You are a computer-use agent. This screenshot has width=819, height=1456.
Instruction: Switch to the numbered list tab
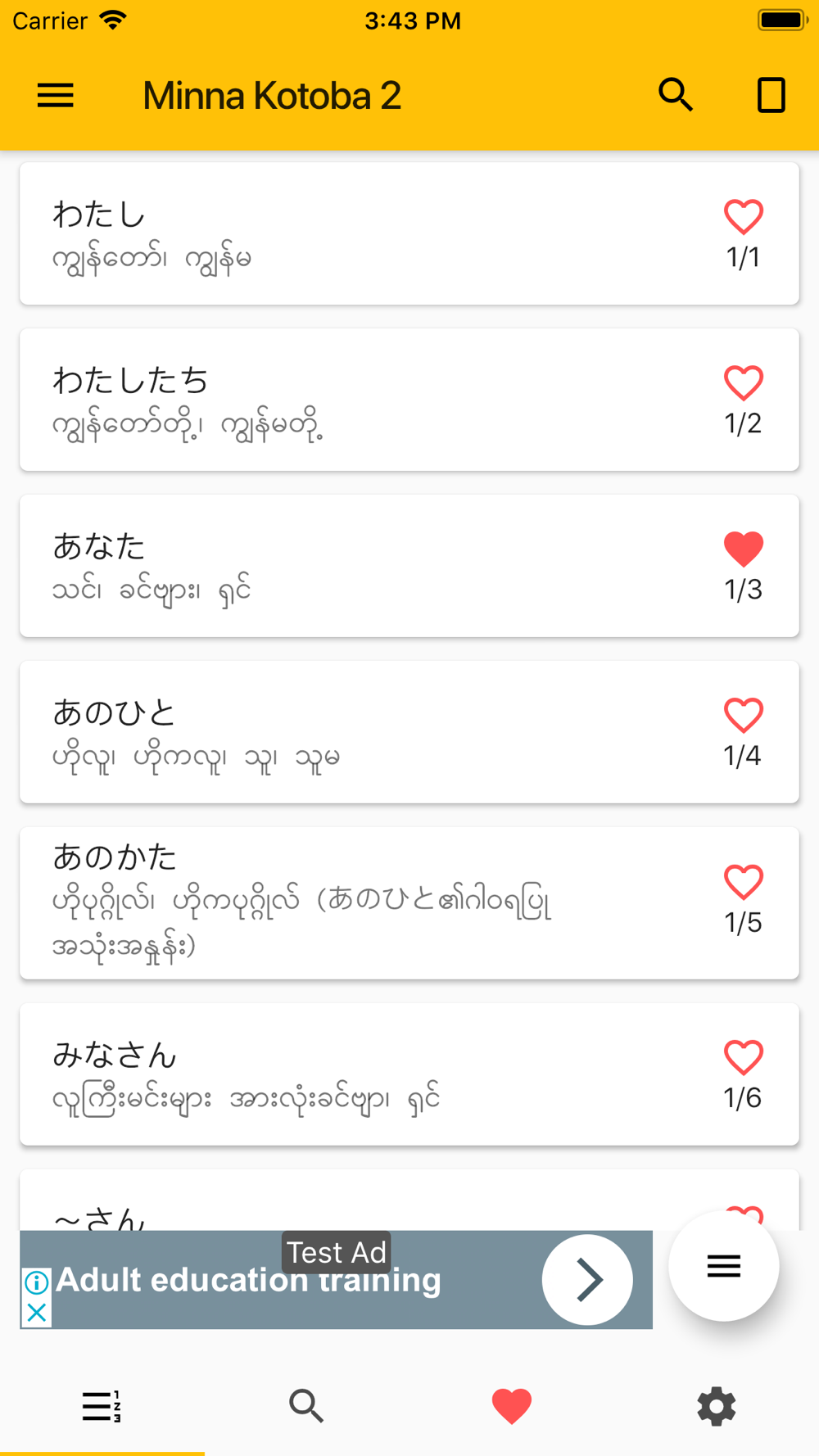click(102, 1406)
